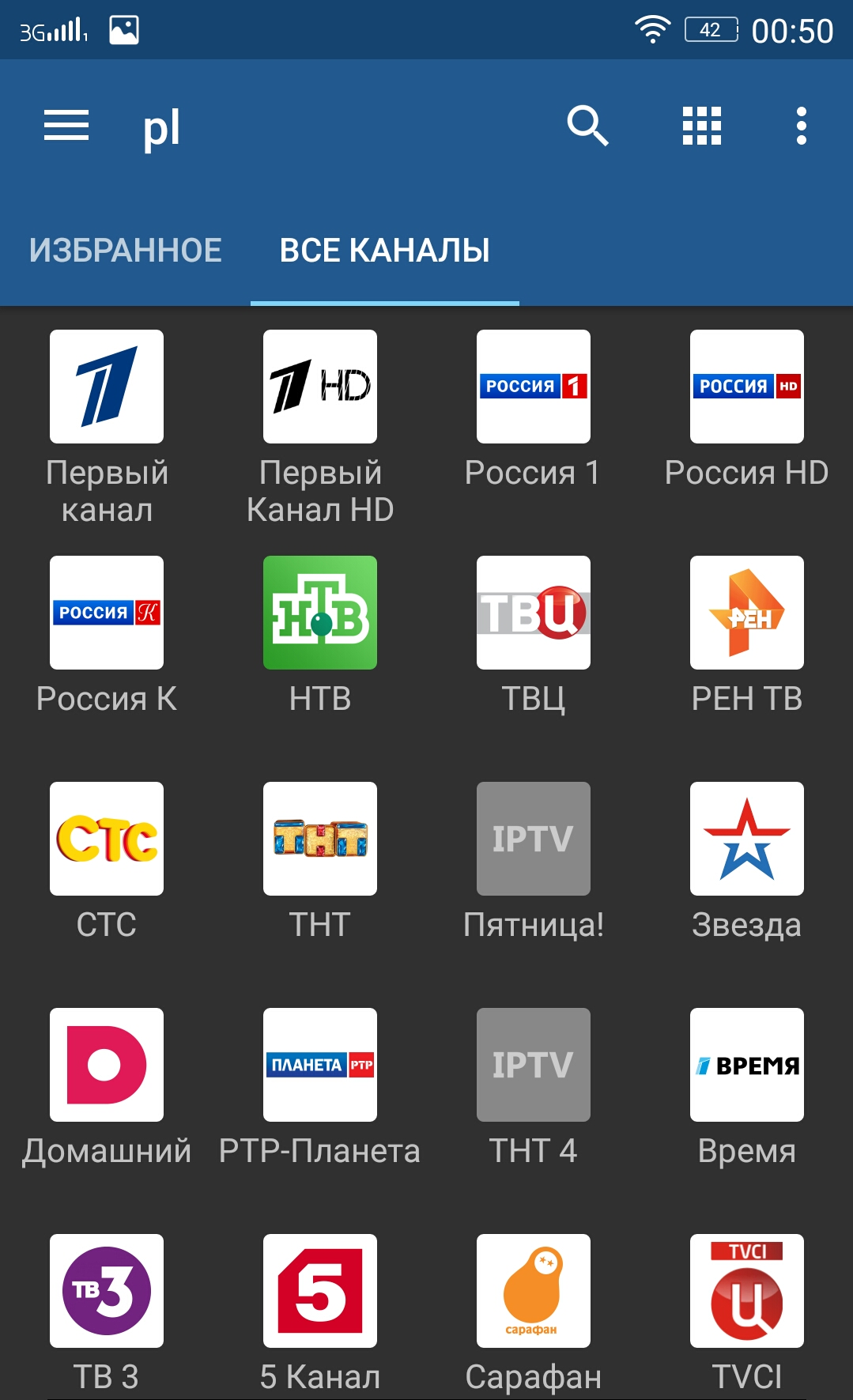This screenshot has width=853, height=1400.
Task: Open the 5 Канал tile
Action: pos(320,1314)
